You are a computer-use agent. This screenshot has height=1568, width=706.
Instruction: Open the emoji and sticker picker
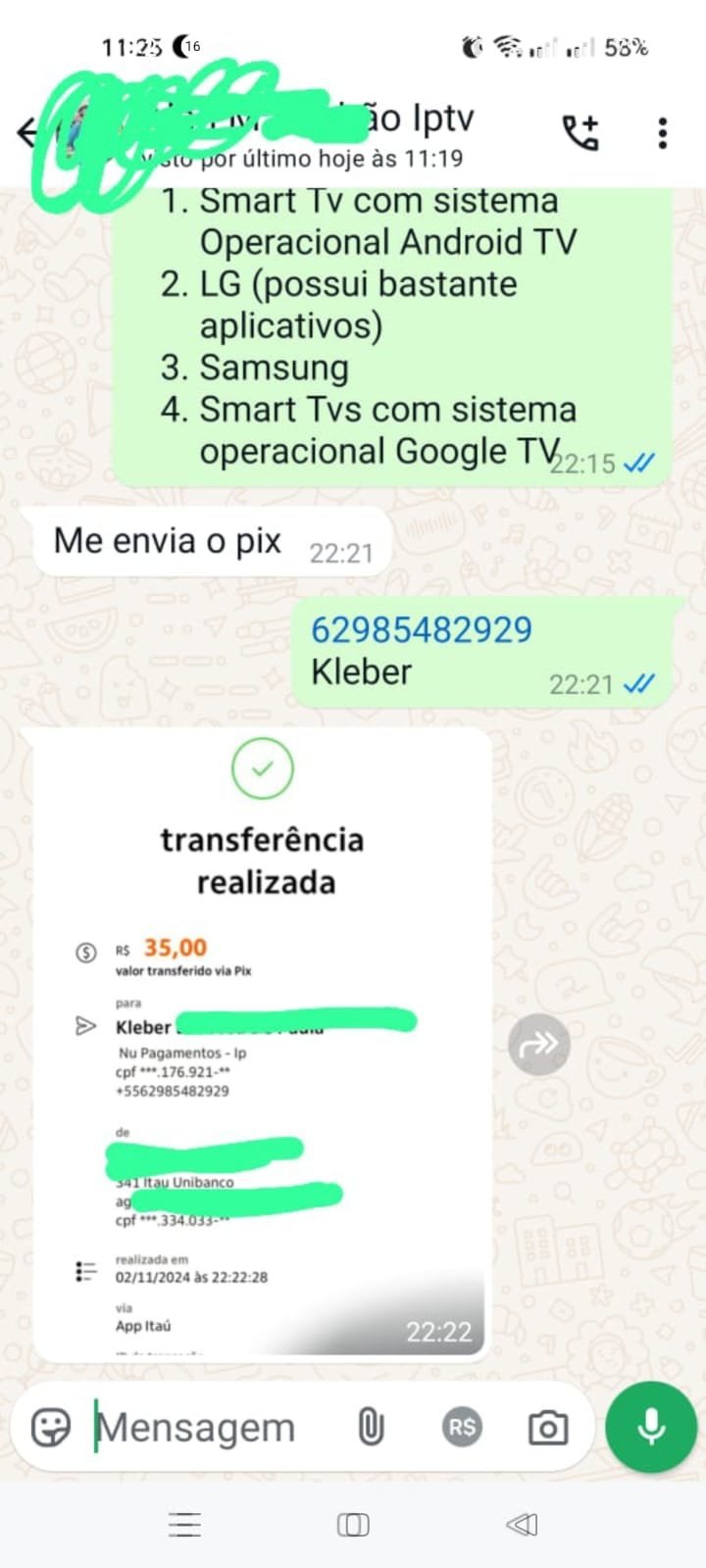51,1428
